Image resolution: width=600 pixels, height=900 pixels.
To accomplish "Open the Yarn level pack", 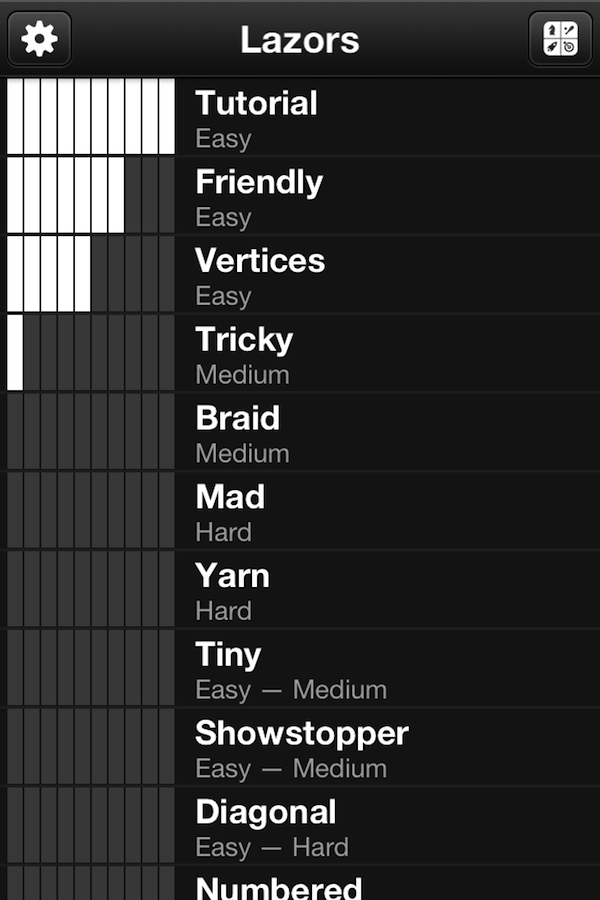I will click(x=300, y=590).
